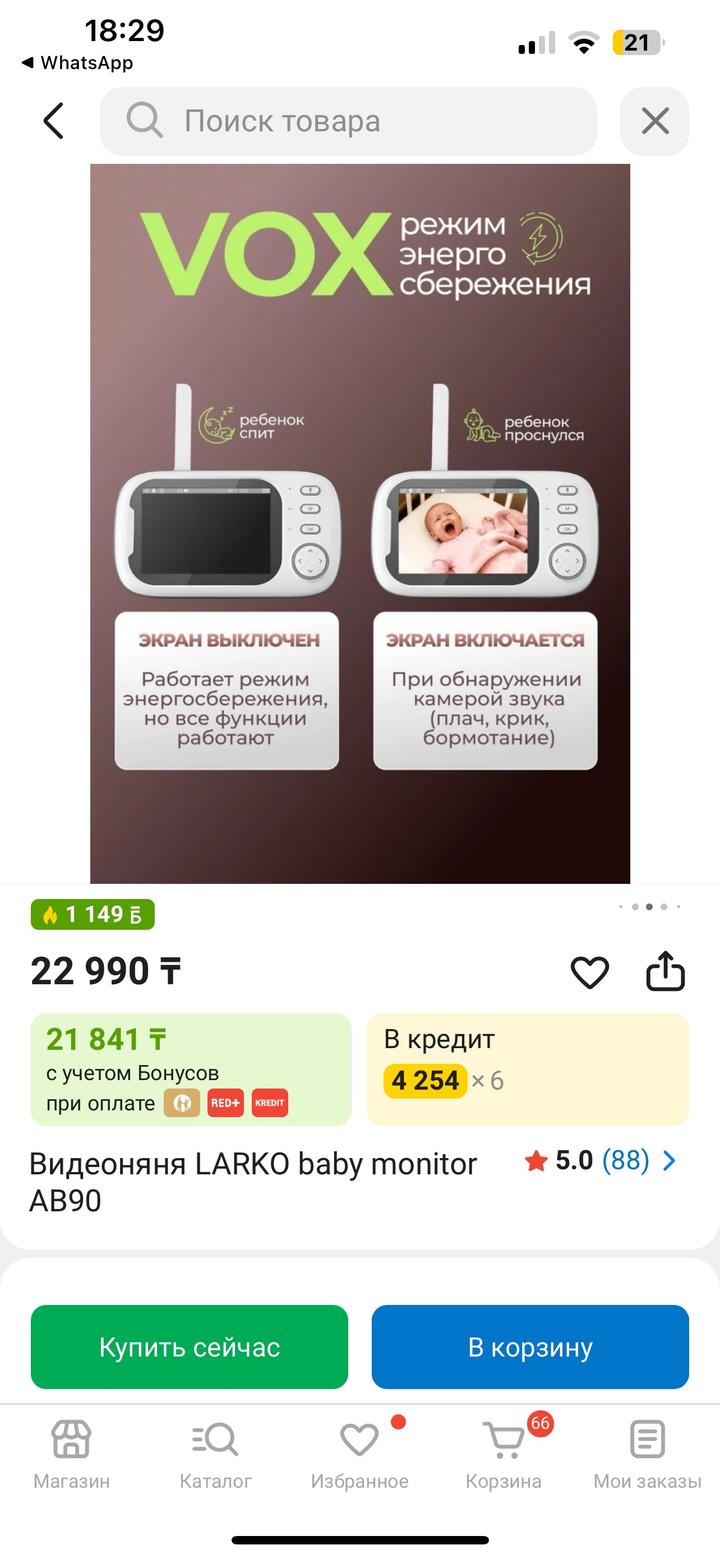Open the bonus price offer 21 841 ₸
720x1558 pixels.
[x=191, y=1069]
